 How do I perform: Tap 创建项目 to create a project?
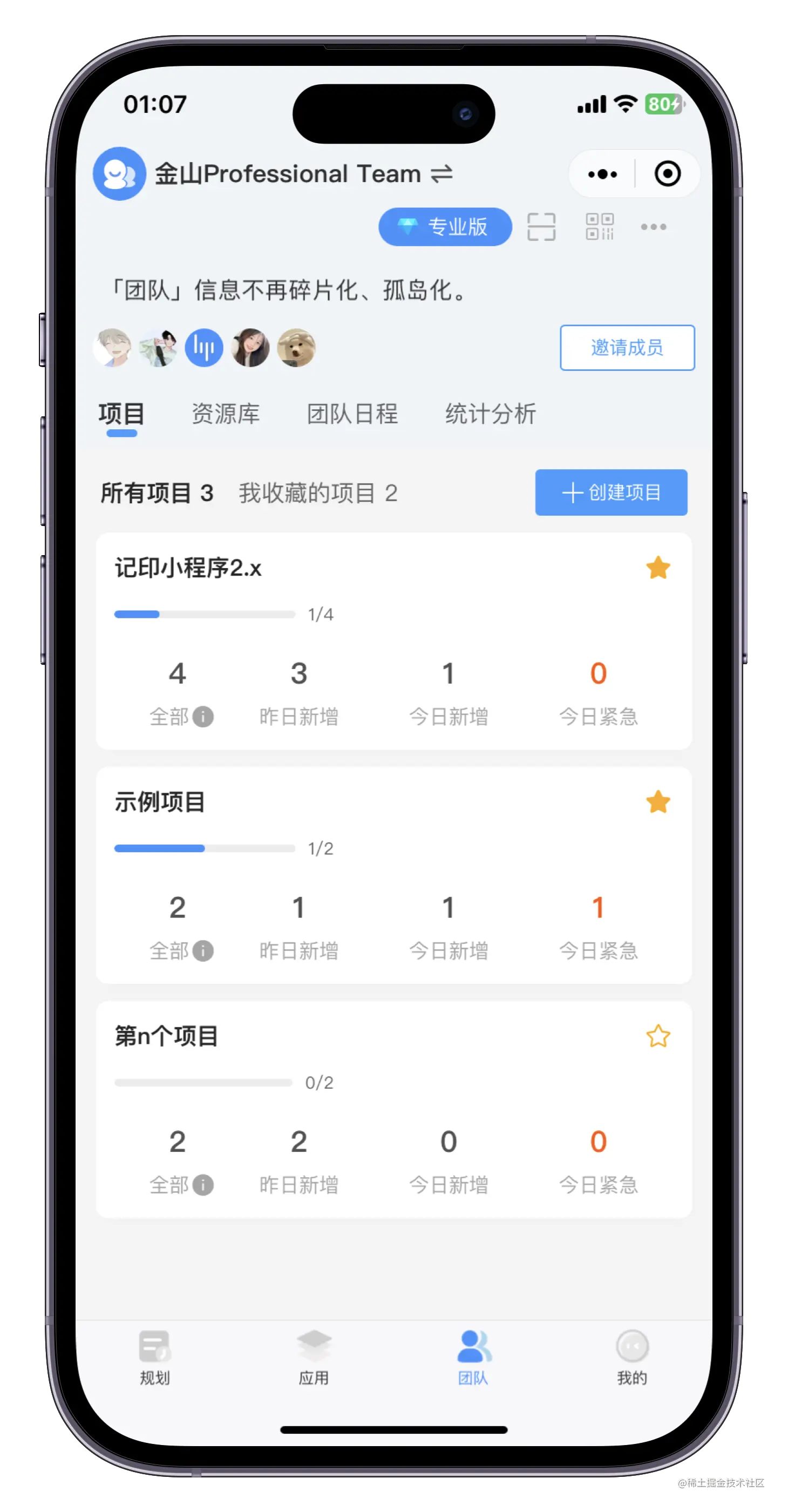click(611, 492)
